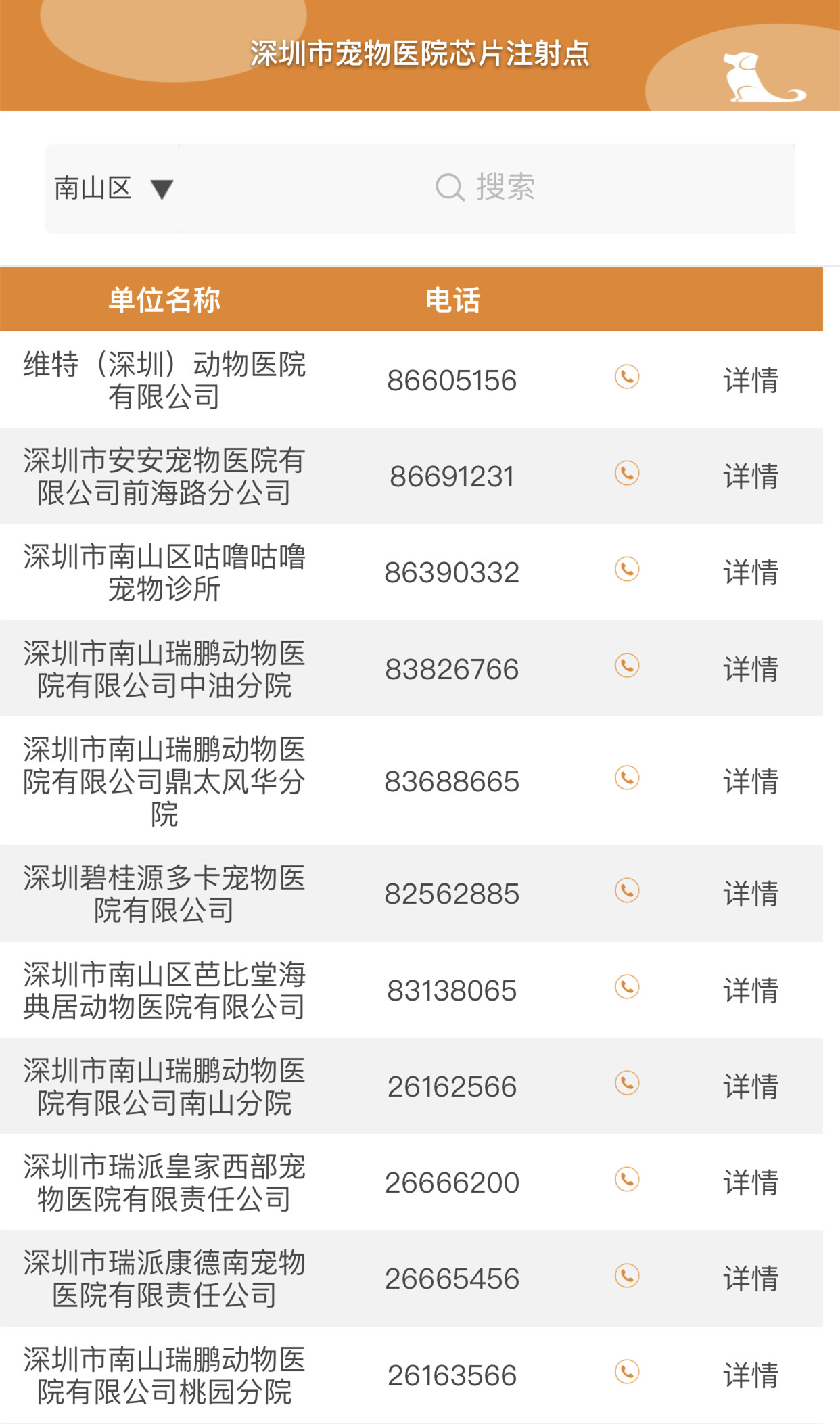Open 详情 for 瑞派康德南宠物医院
840x1424 pixels.
(750, 1279)
